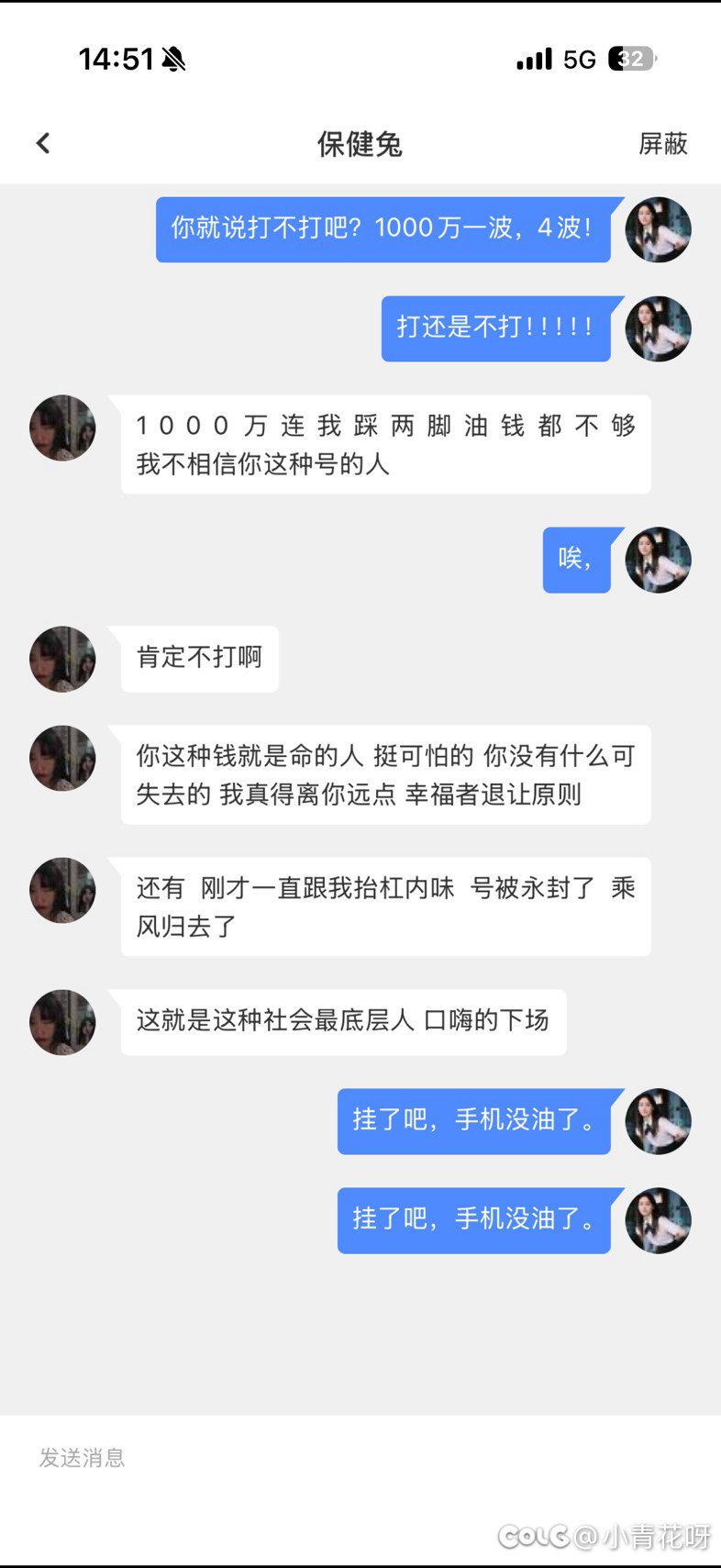This screenshot has height=1568, width=721.
Task: Tap the back chevron to leave the chat
Action: (42, 142)
